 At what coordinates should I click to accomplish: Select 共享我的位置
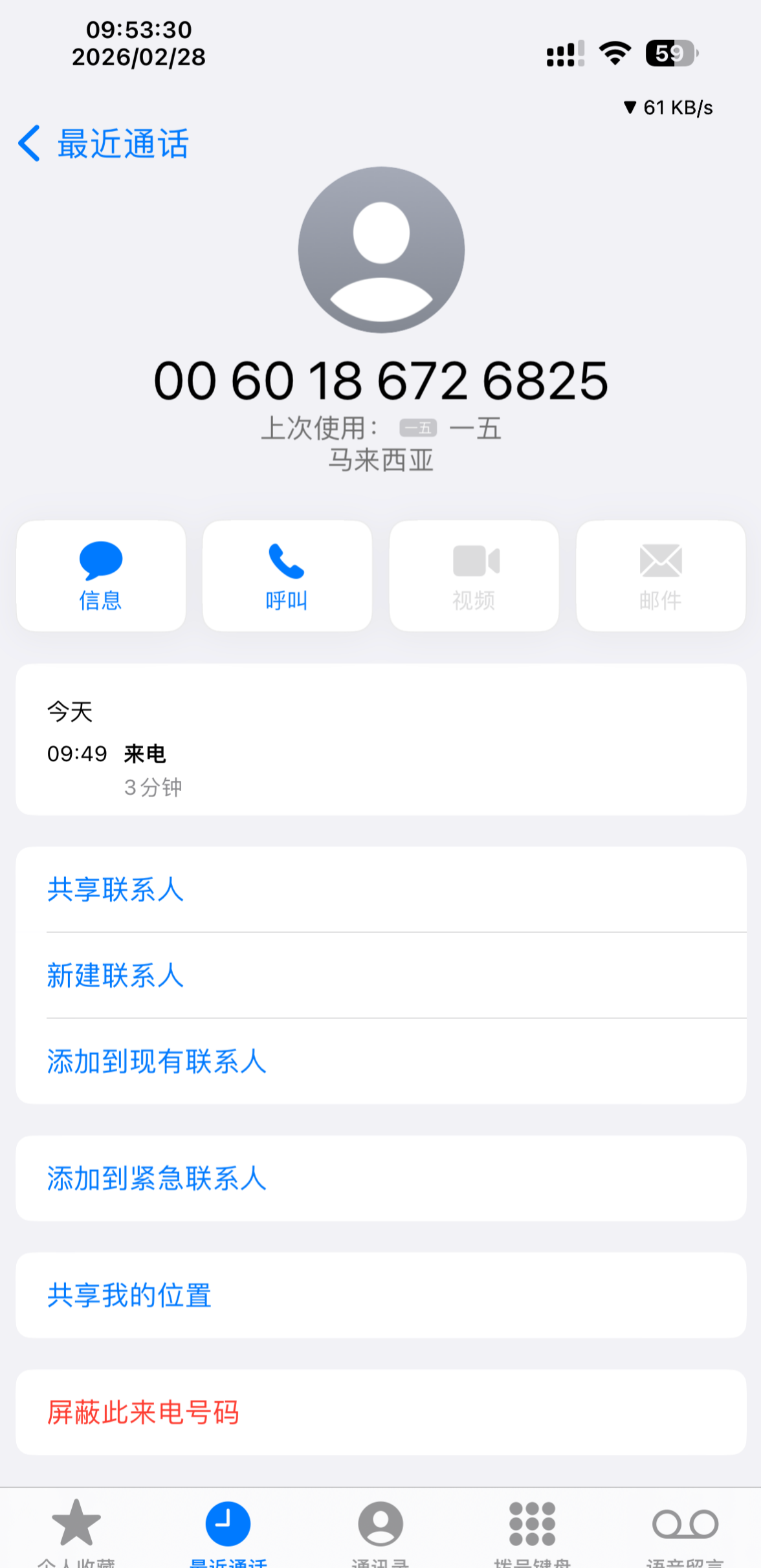tap(129, 1295)
